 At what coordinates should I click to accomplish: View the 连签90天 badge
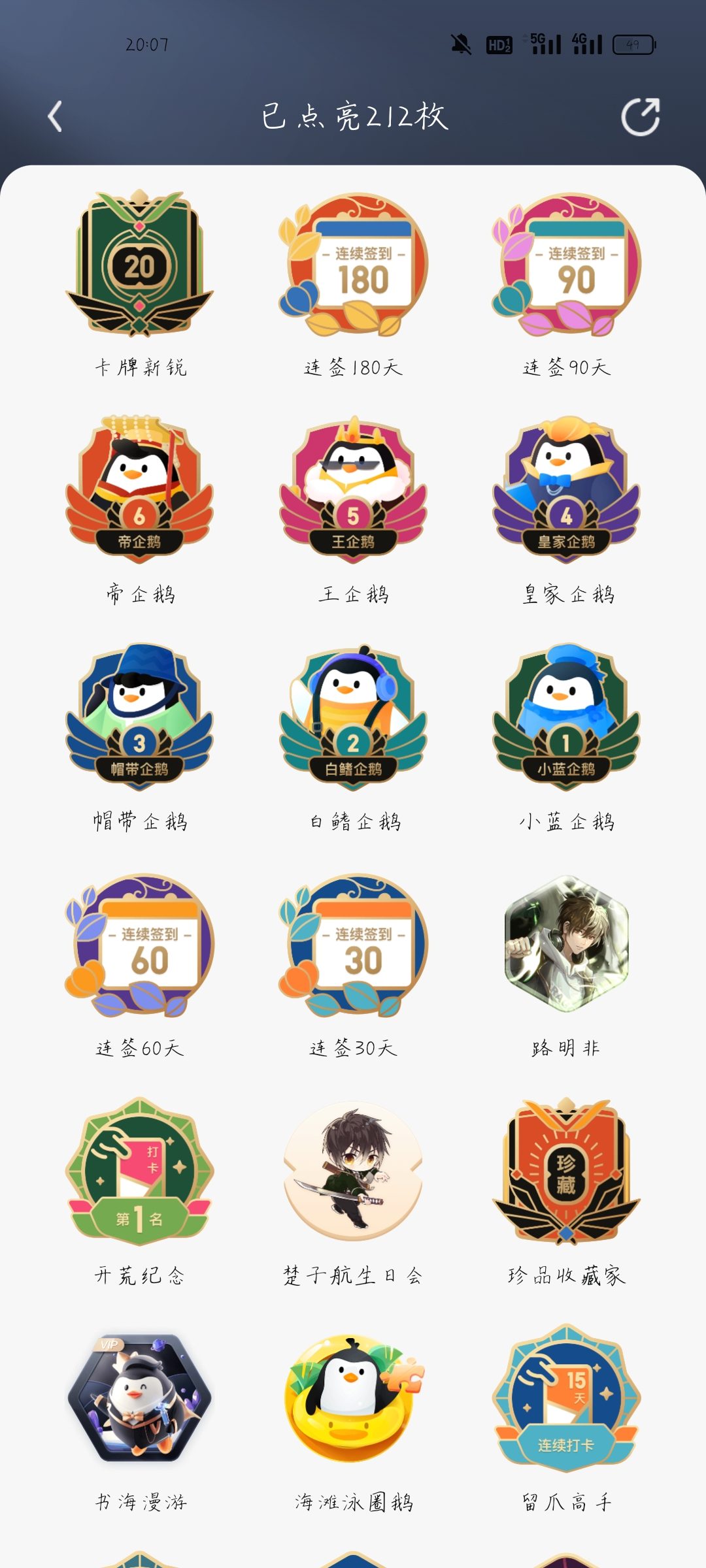tap(566, 264)
